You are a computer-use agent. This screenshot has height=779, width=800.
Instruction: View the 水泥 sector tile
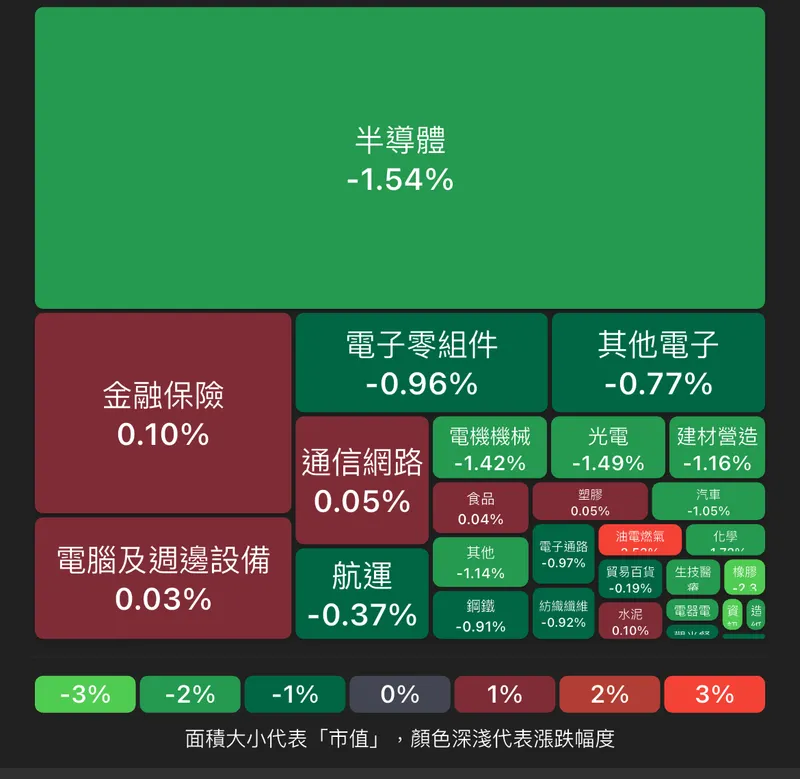click(630, 620)
